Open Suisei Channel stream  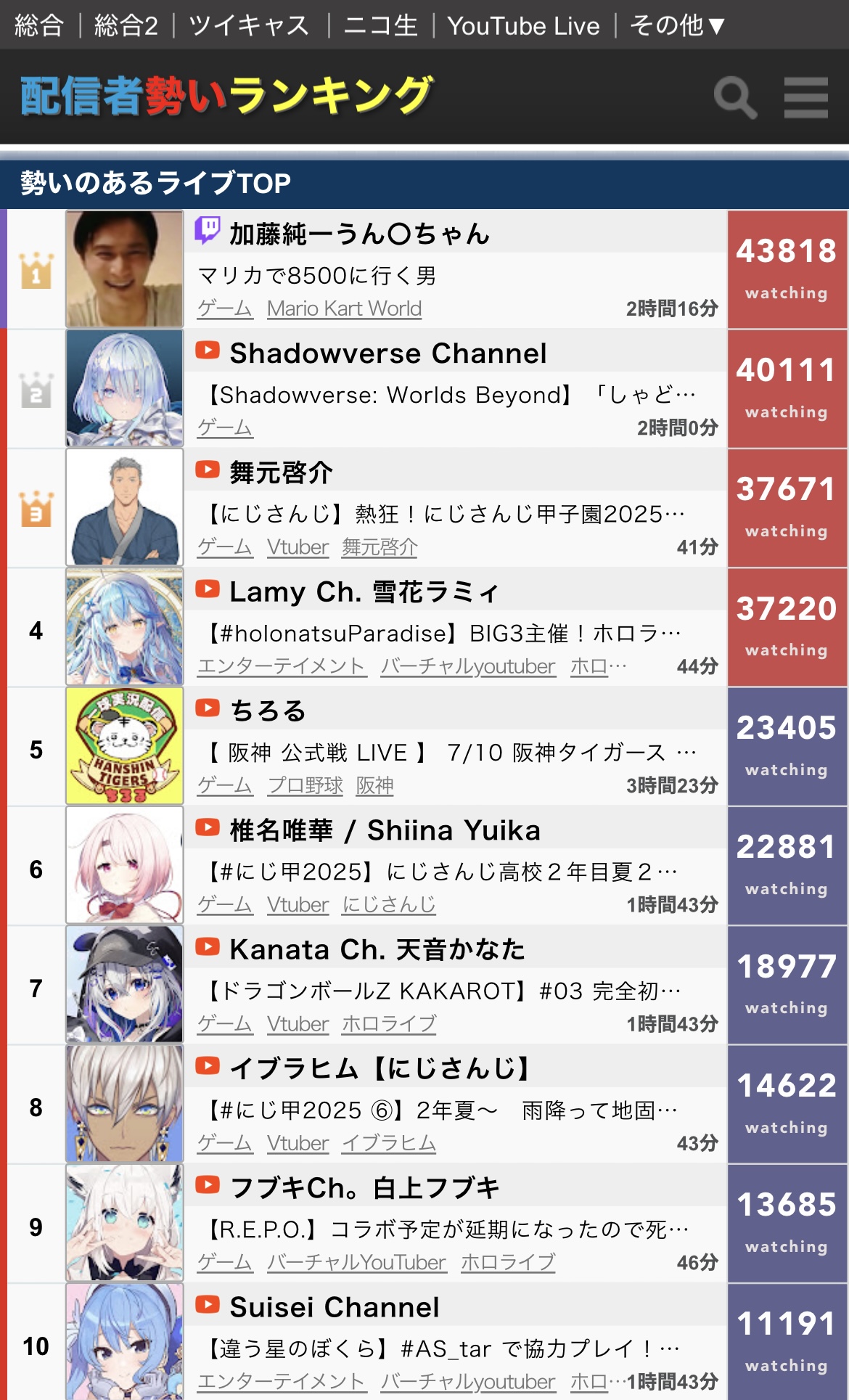tap(335, 1307)
